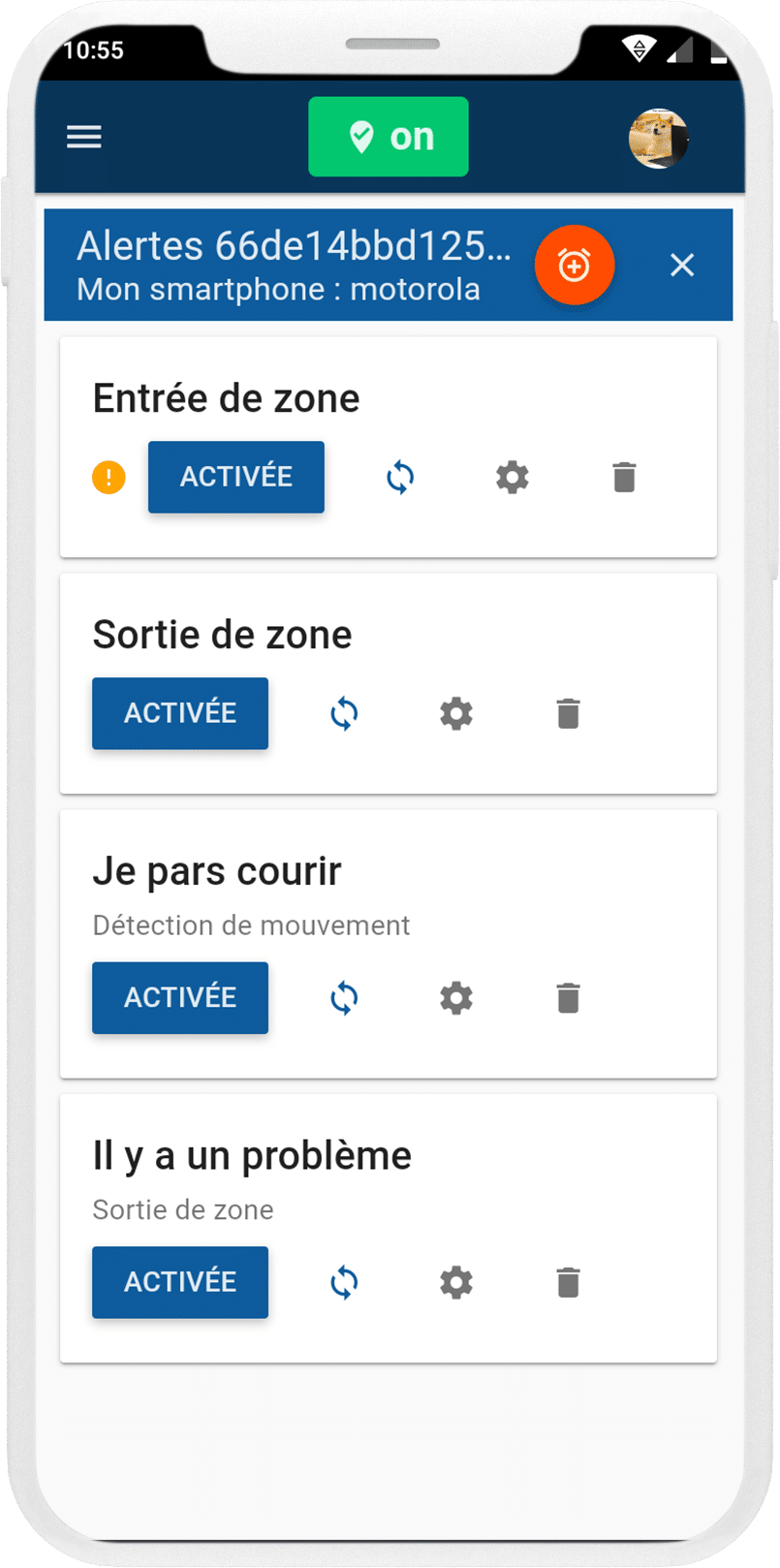The width and height of the screenshot is (780, 1568).
Task: Delete the Sortie de zone card alert
Action: tap(569, 713)
